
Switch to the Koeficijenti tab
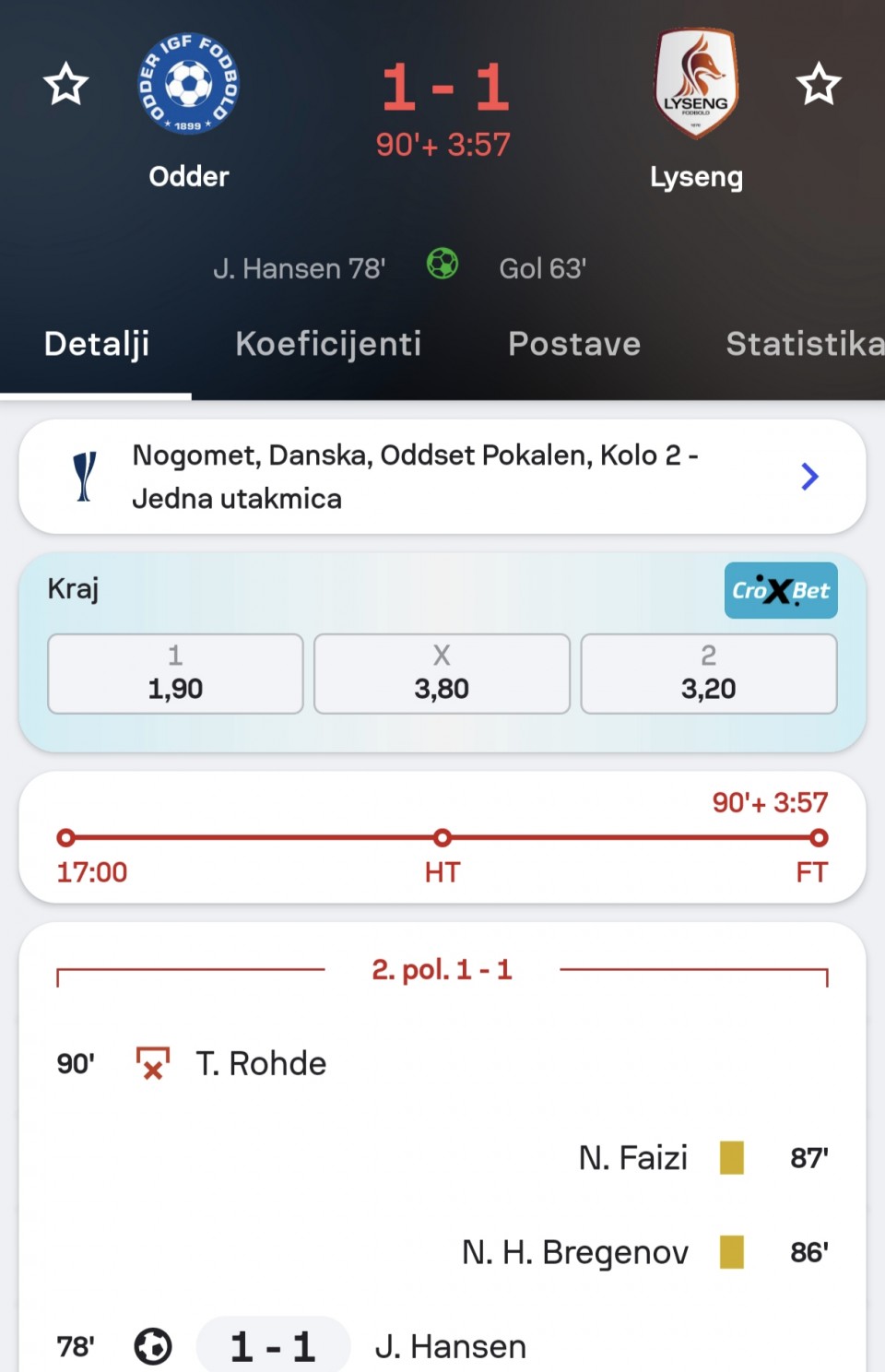point(328,344)
